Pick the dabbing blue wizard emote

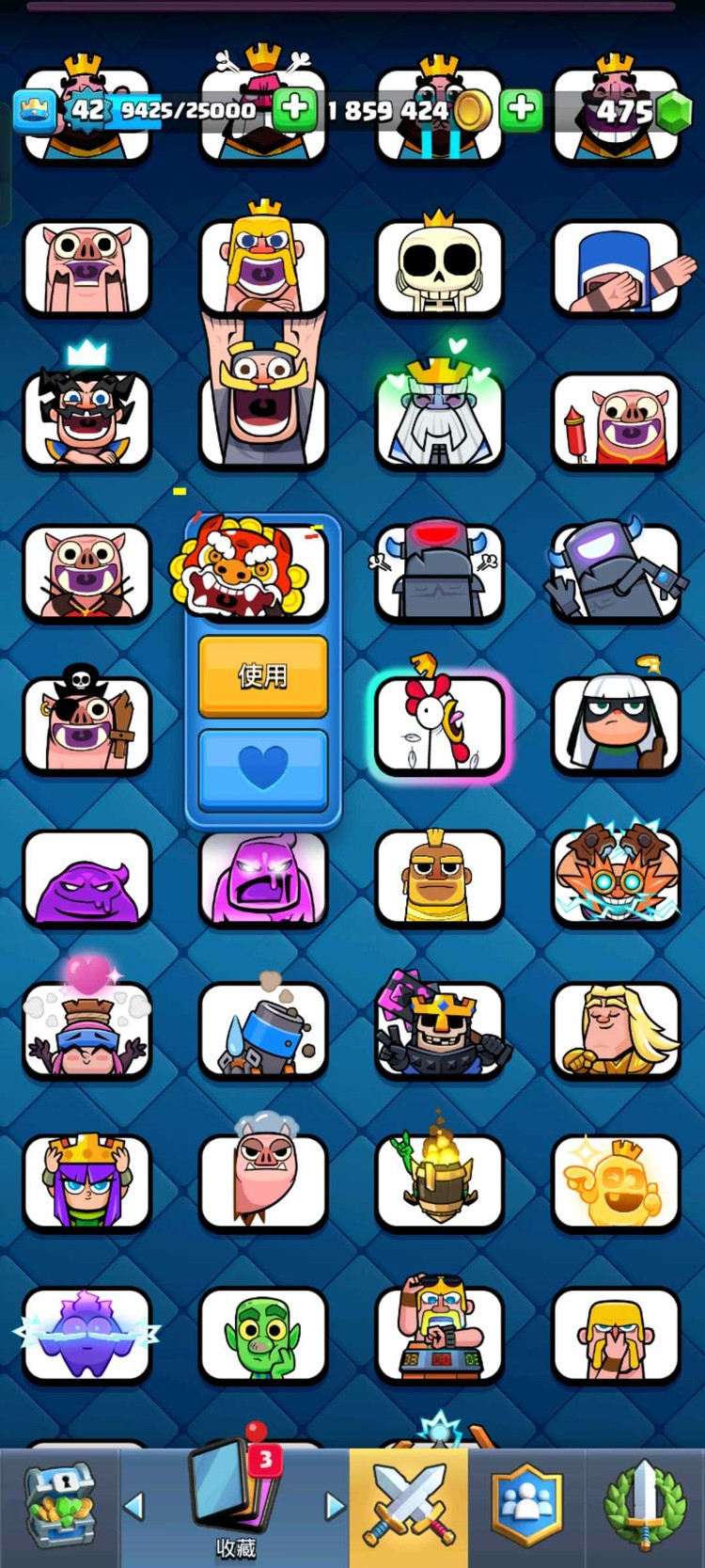616,267
